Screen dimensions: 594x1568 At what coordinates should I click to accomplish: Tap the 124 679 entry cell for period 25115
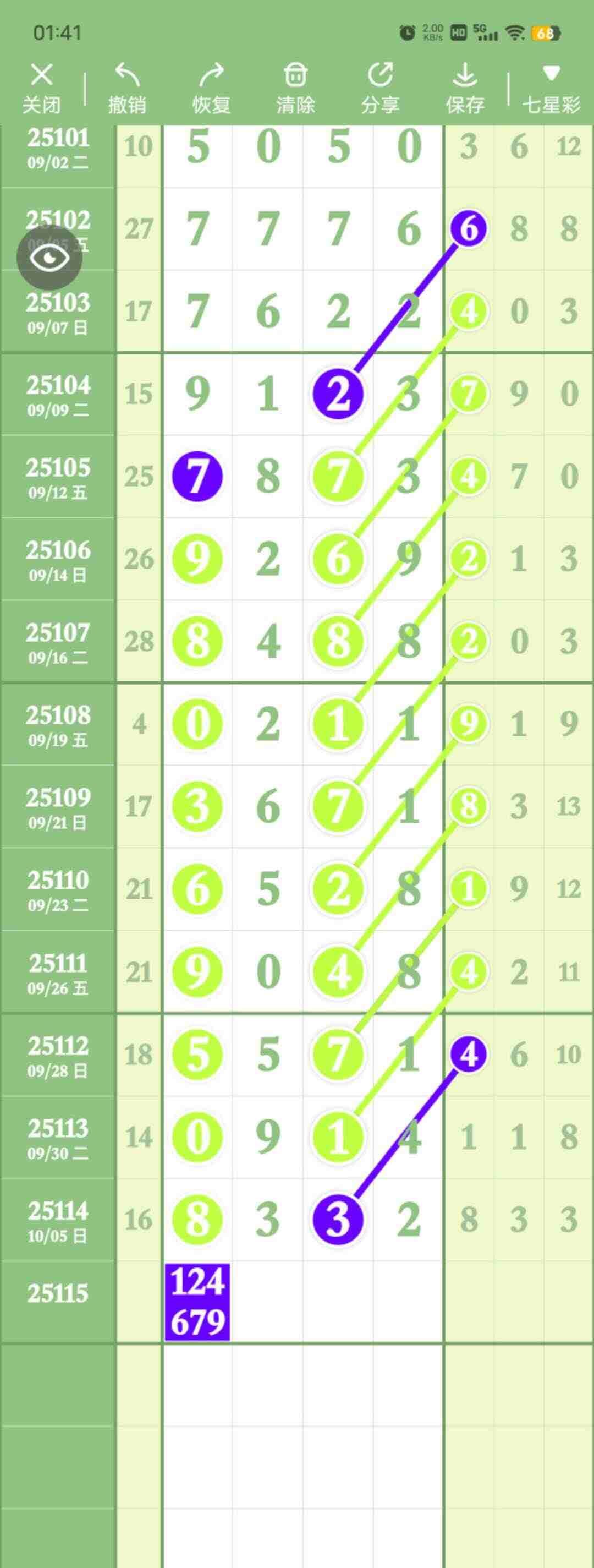(x=199, y=1302)
